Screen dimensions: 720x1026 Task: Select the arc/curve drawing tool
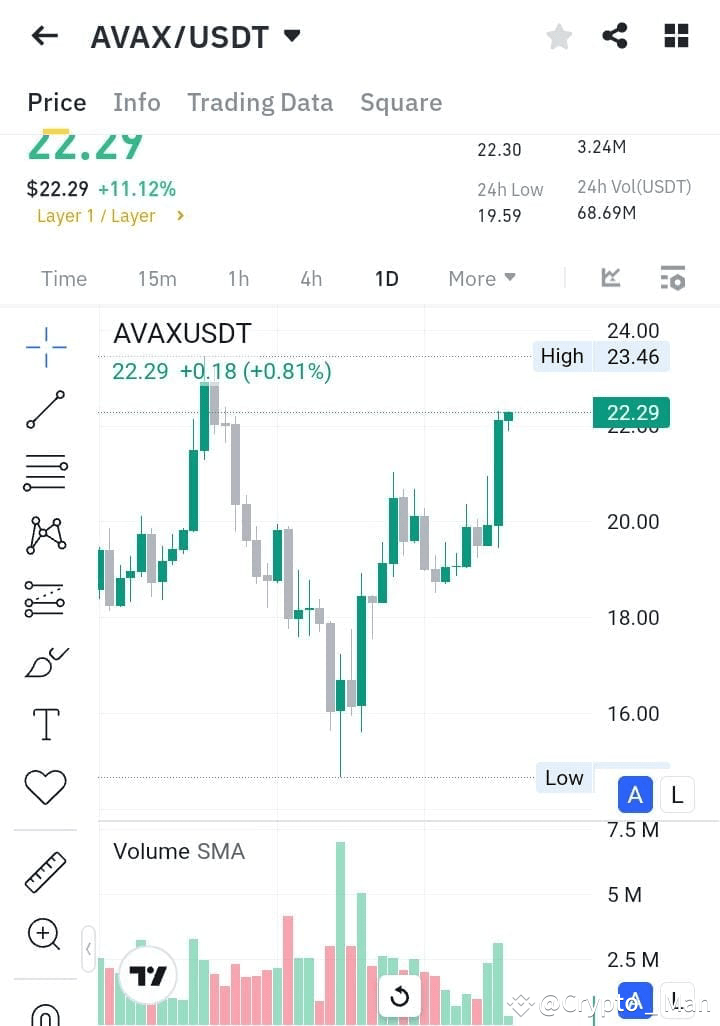(x=44, y=661)
